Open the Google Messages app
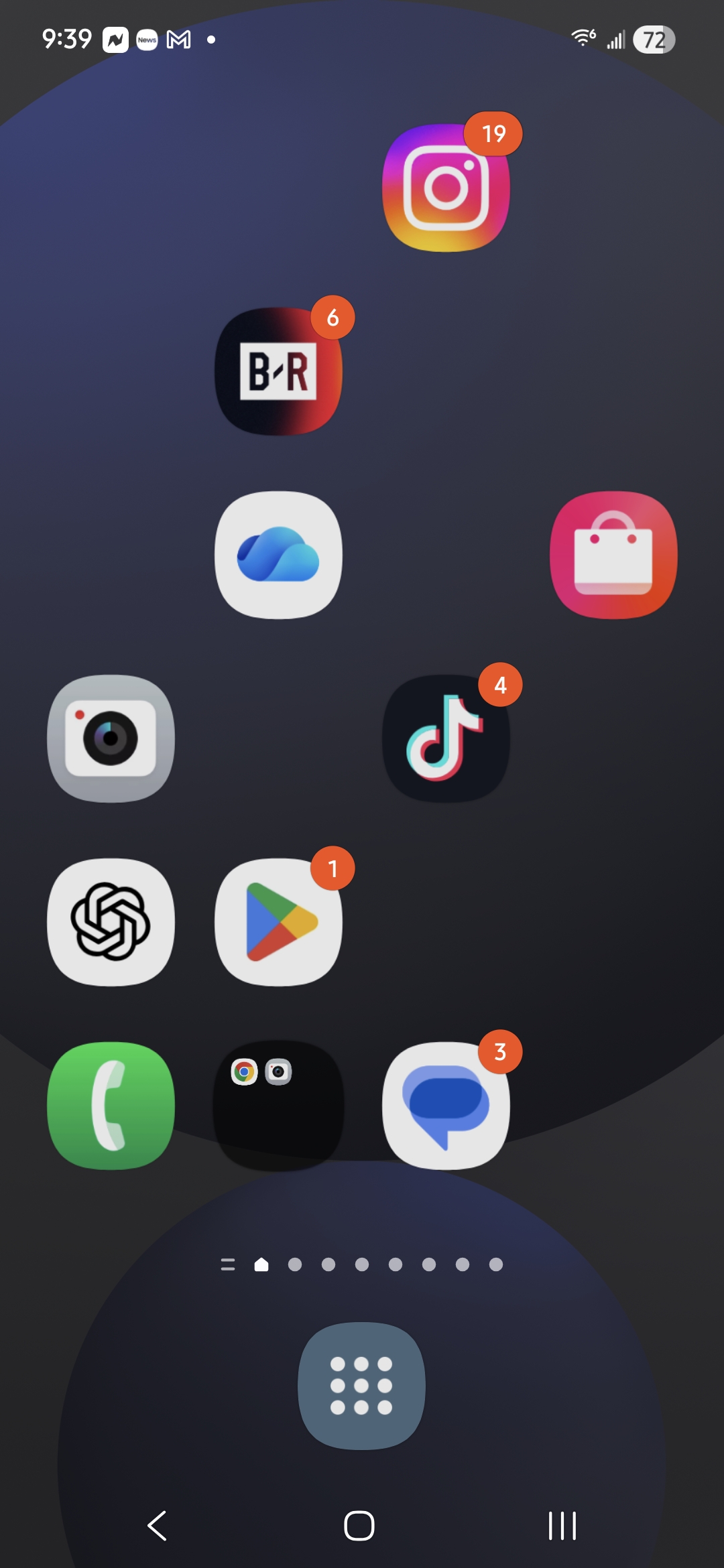 click(x=446, y=1106)
